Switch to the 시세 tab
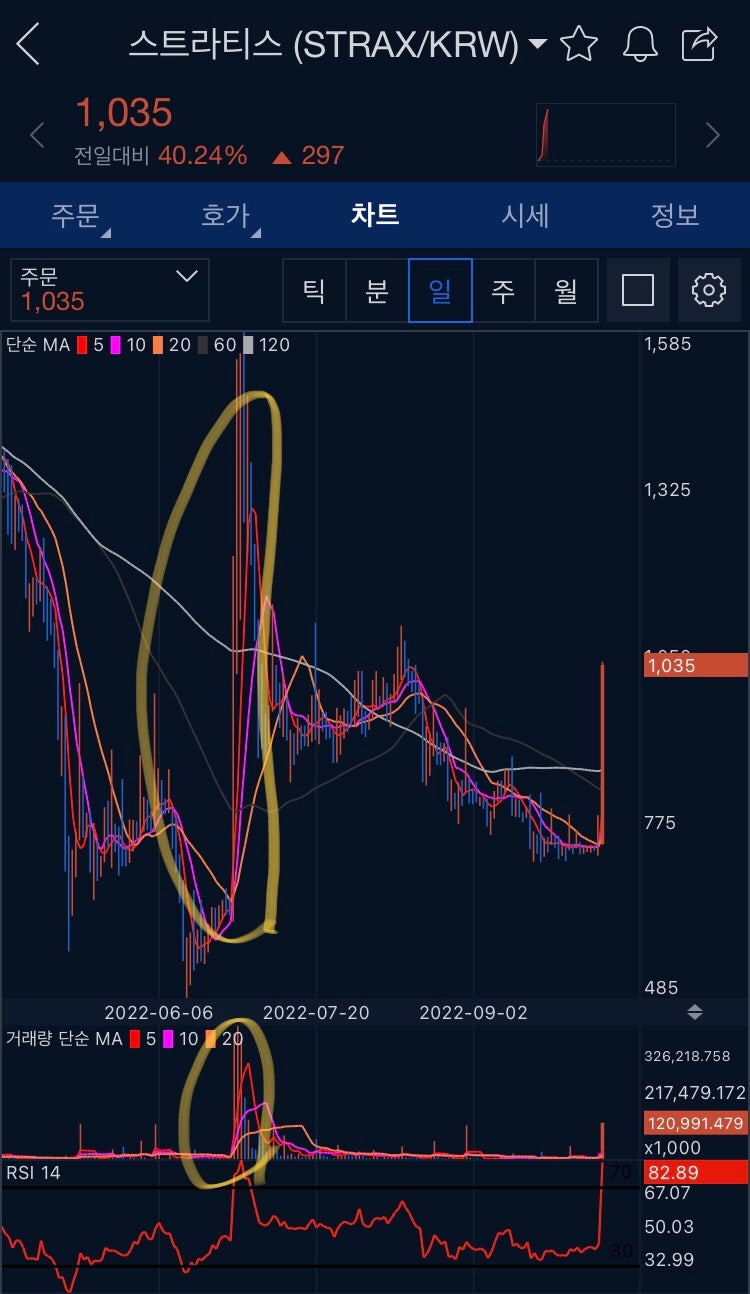Viewport: 750px width, 1294px height. coord(525,215)
